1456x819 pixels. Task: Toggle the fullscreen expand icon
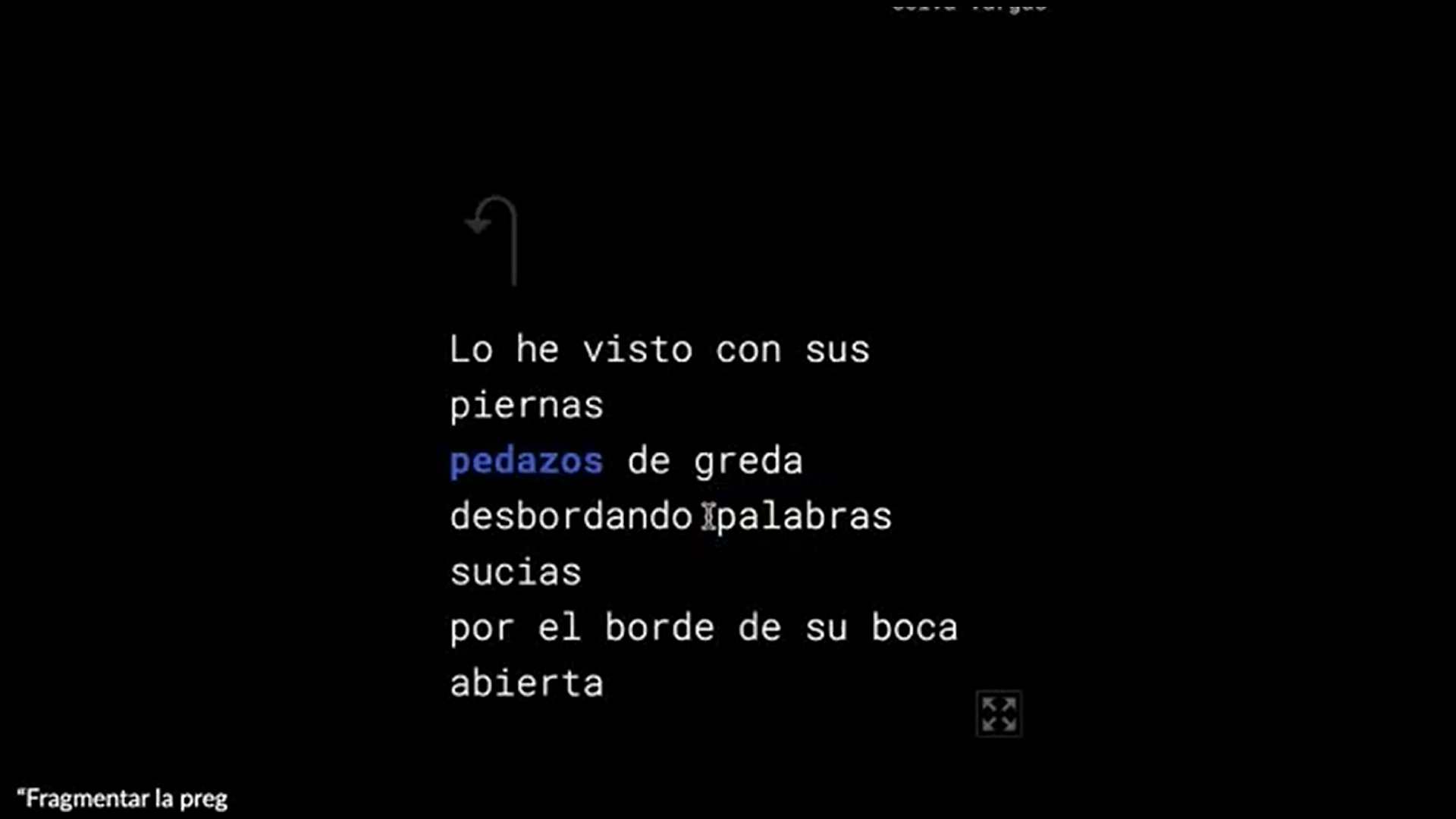point(999,714)
